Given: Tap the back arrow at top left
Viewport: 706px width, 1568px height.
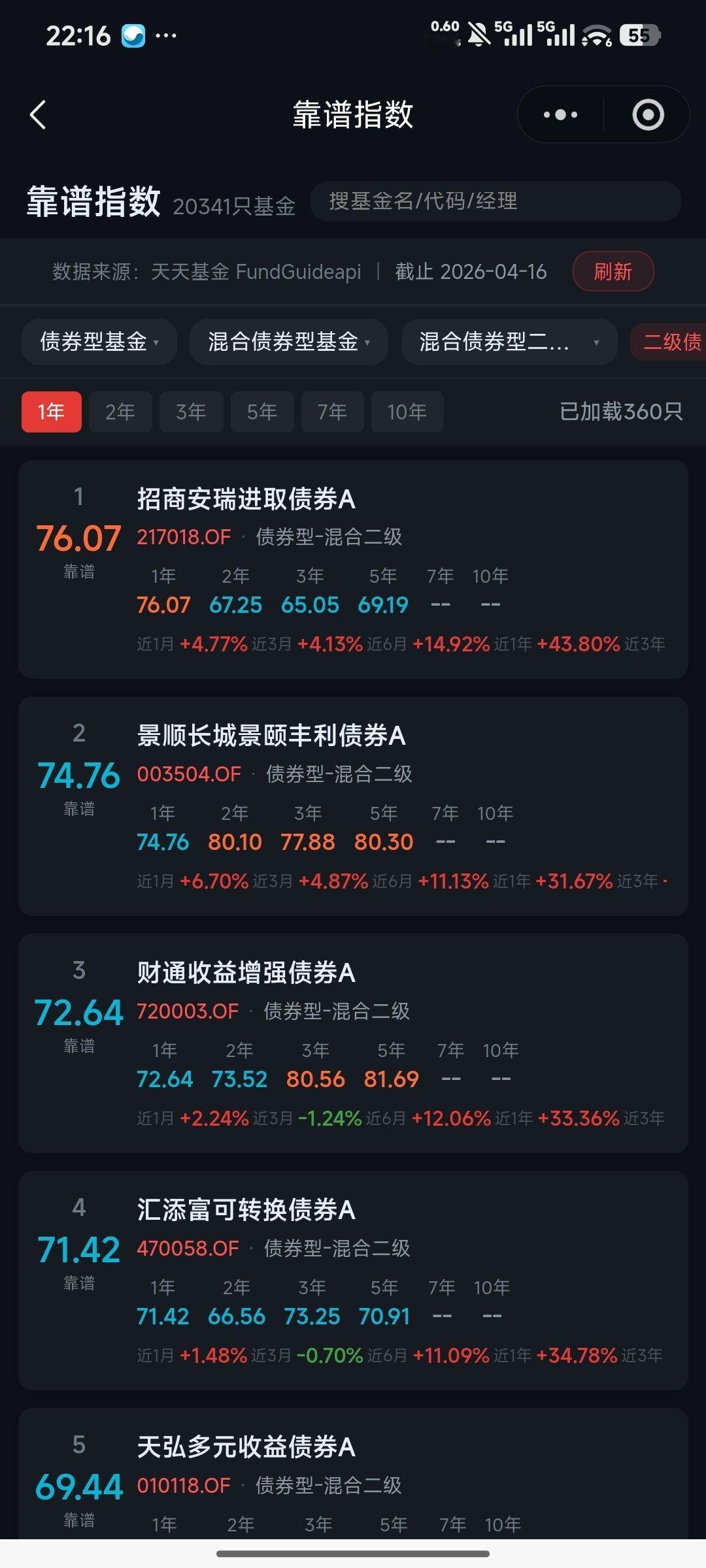Looking at the screenshot, I should click(x=37, y=114).
